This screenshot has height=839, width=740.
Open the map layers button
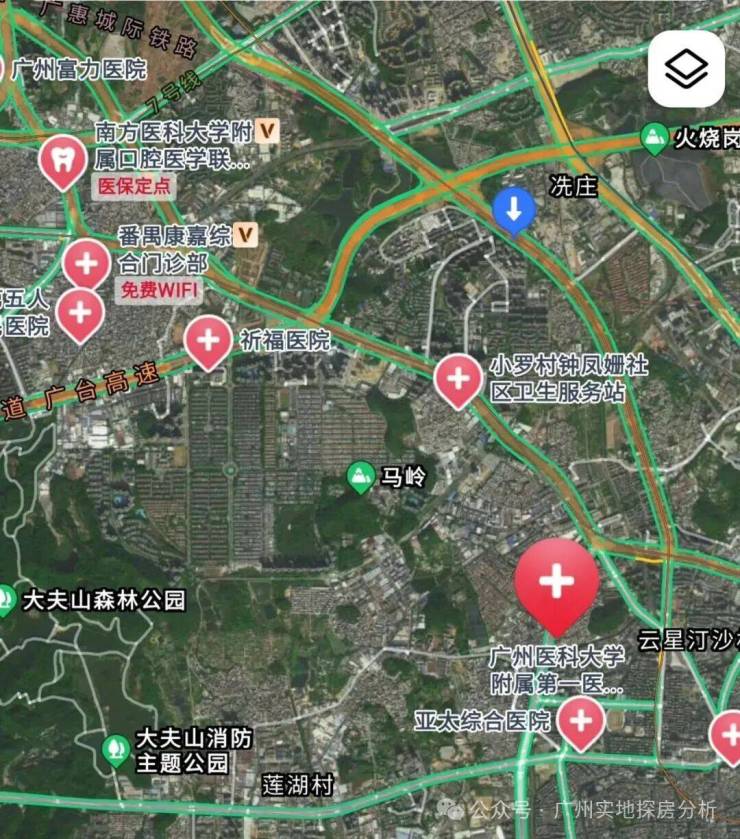[686, 69]
